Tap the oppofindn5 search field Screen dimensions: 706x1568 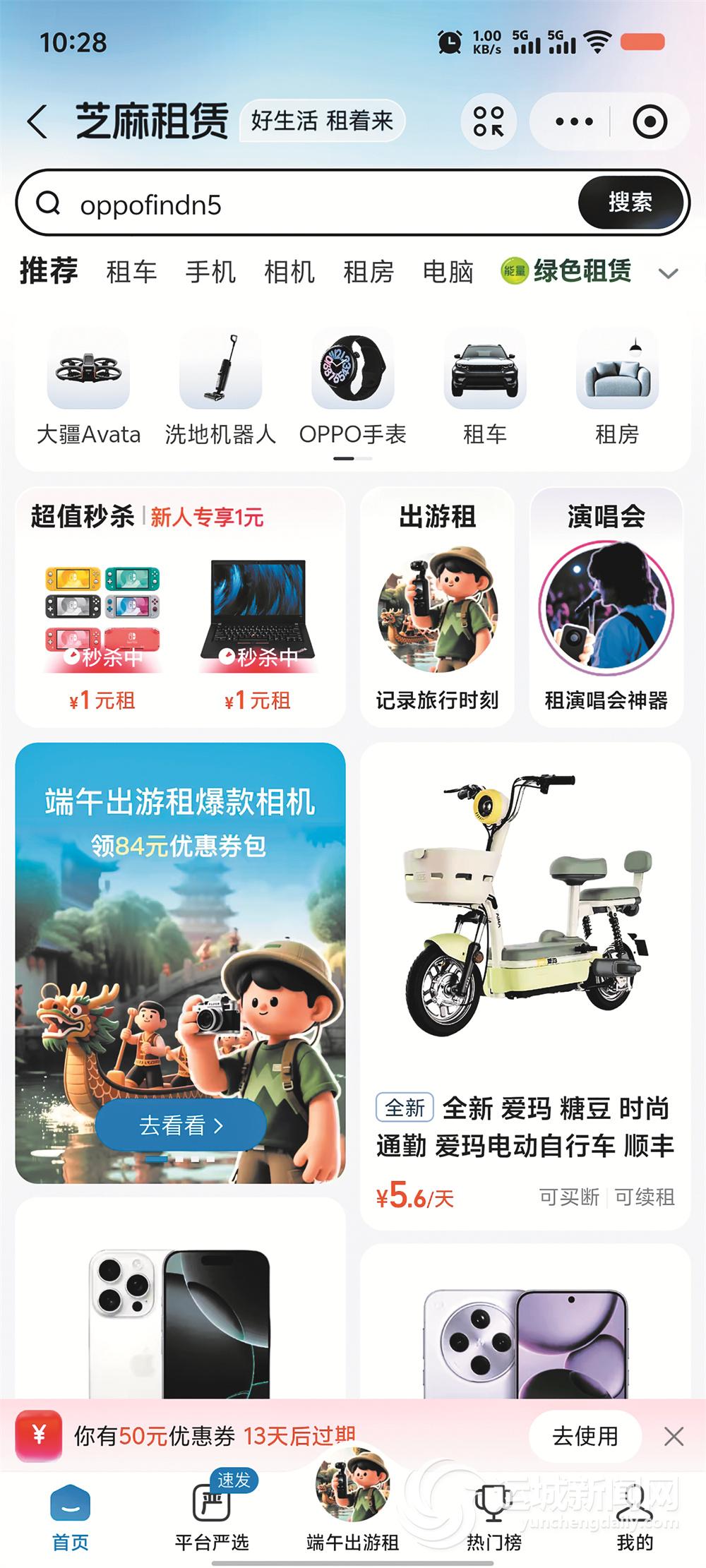coord(297,205)
